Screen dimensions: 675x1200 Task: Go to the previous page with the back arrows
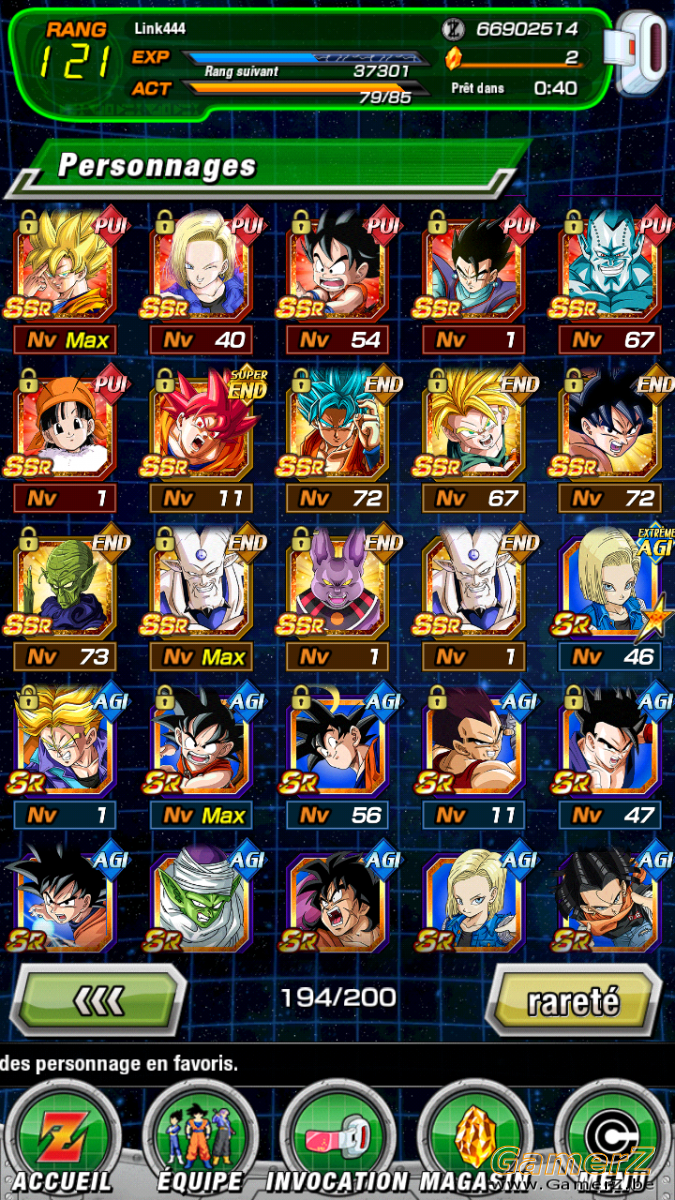click(x=102, y=999)
